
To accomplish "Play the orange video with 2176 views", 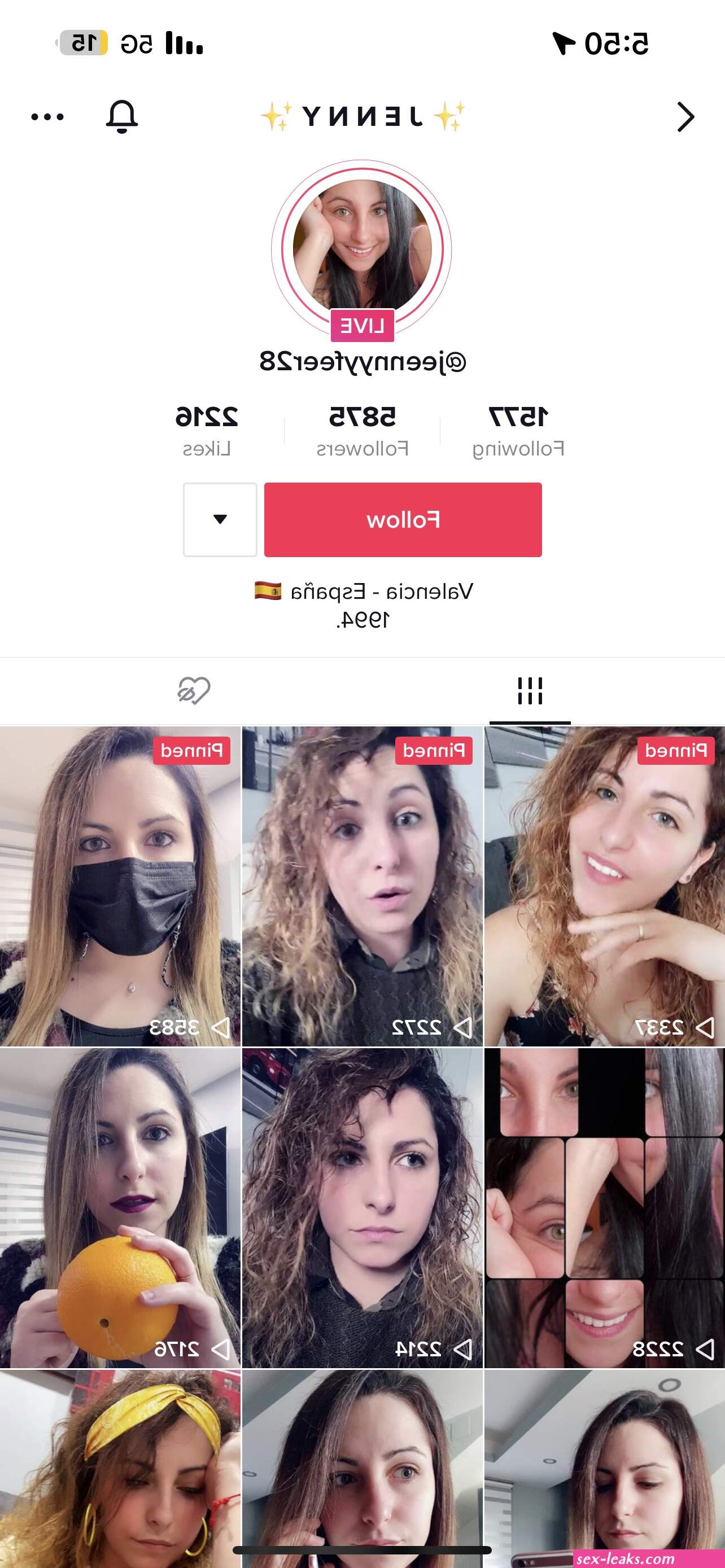I will point(120,1208).
